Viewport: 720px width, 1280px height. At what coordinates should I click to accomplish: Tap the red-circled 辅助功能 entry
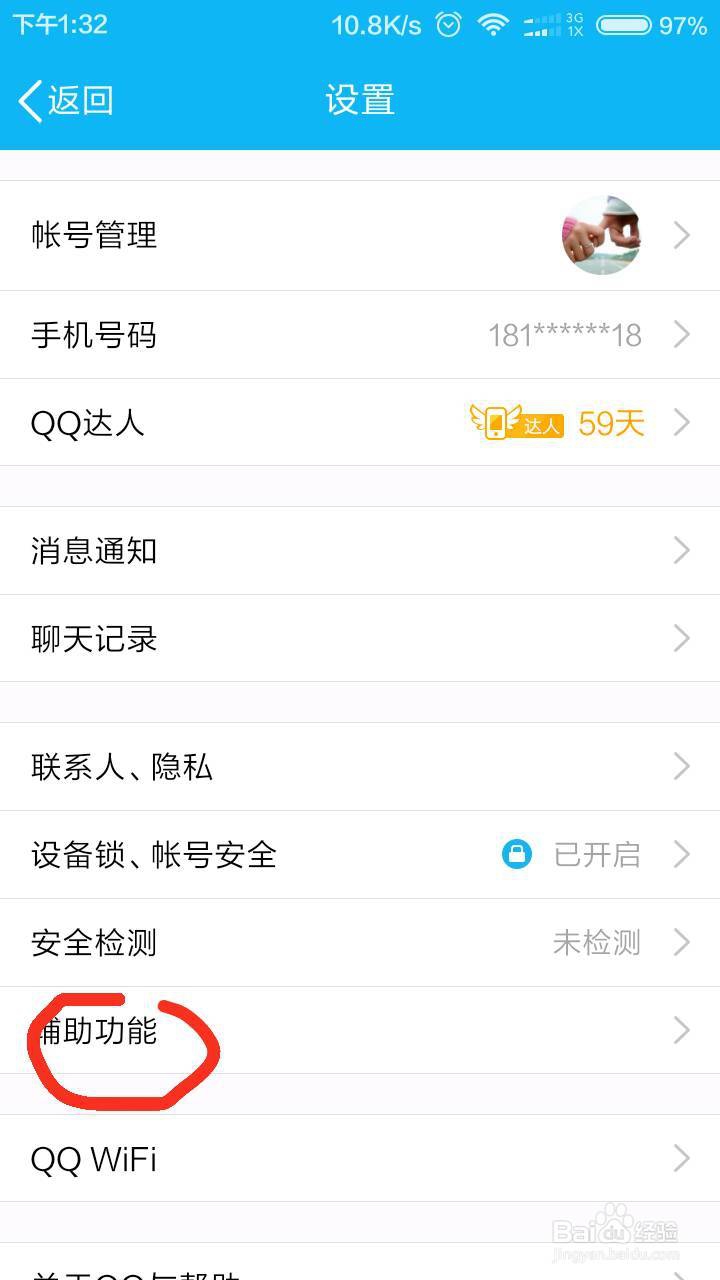95,1031
